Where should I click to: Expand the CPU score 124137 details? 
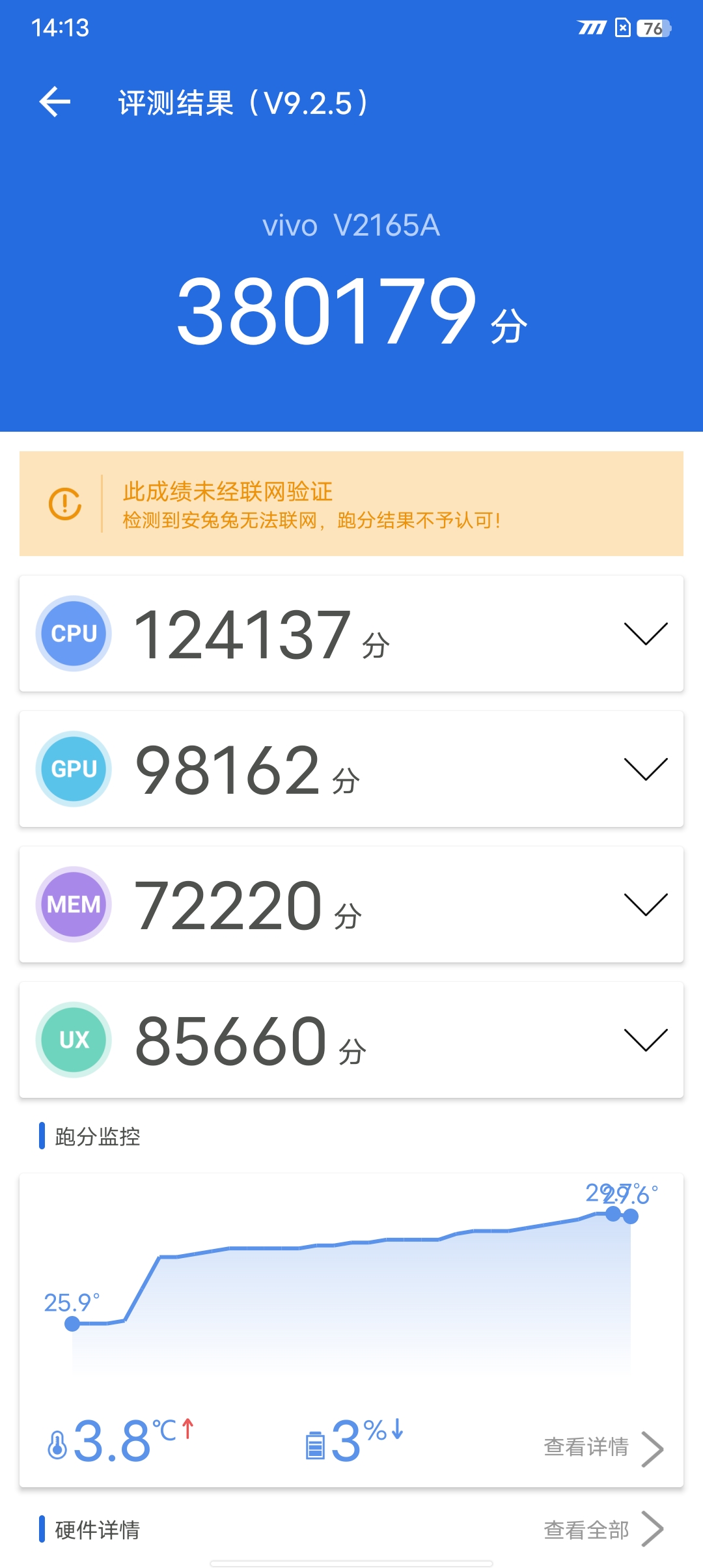click(x=351, y=634)
